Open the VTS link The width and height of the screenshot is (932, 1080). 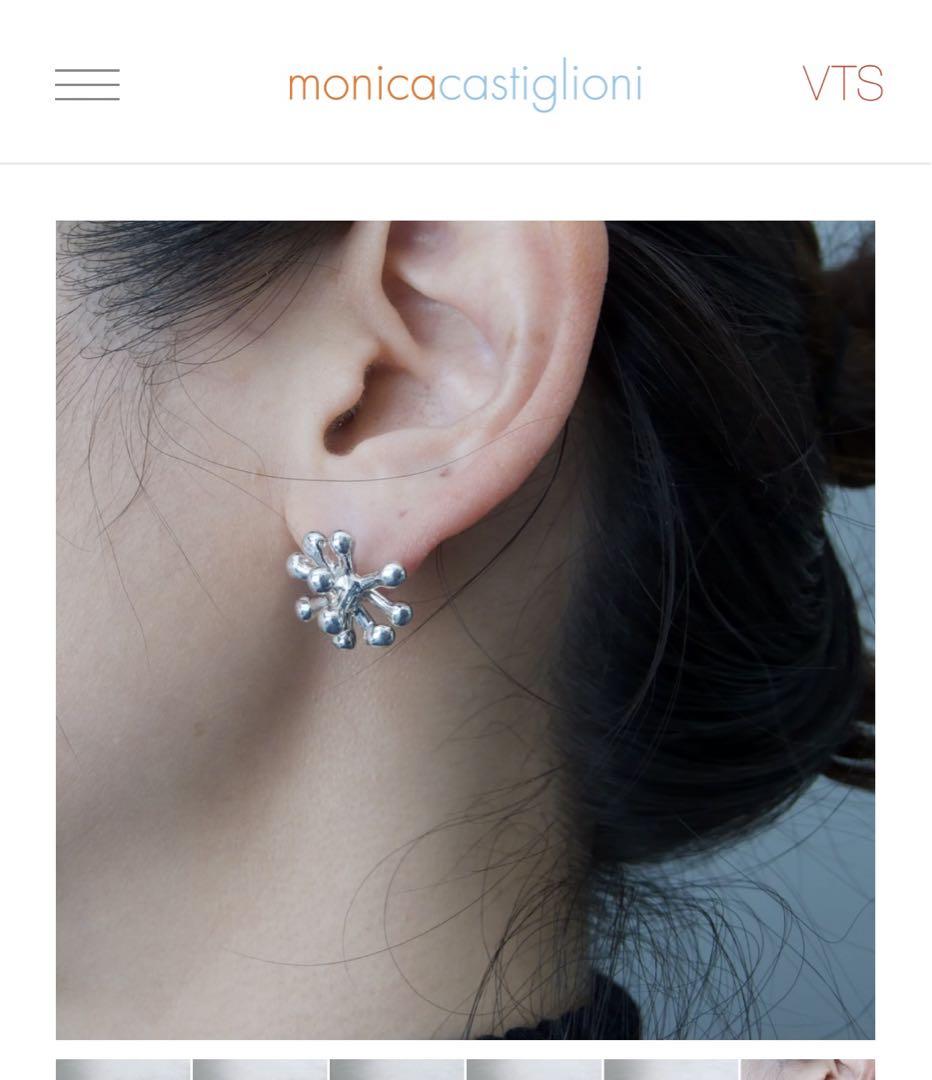coord(843,84)
